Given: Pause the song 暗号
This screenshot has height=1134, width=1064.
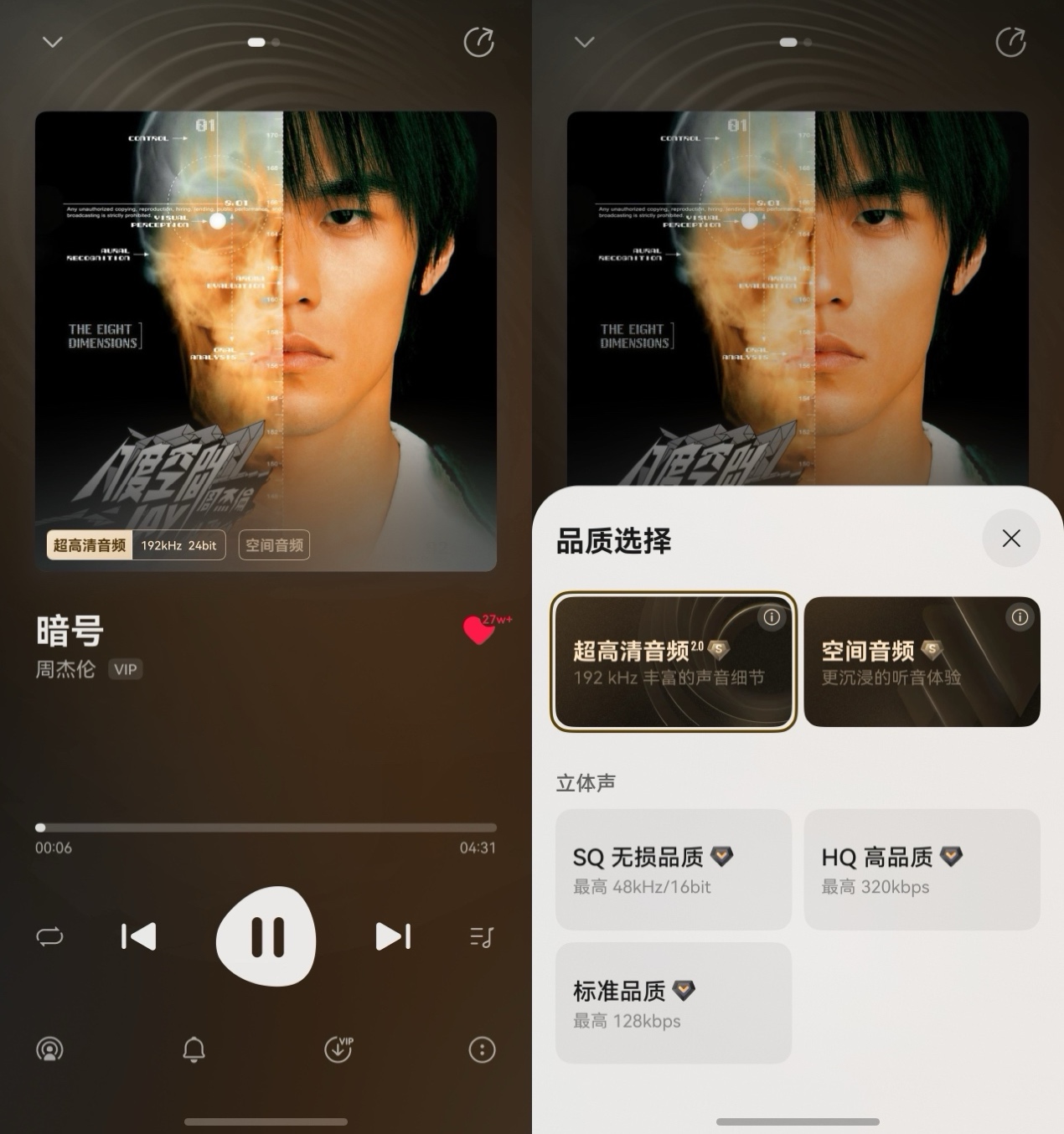Looking at the screenshot, I should (266, 936).
